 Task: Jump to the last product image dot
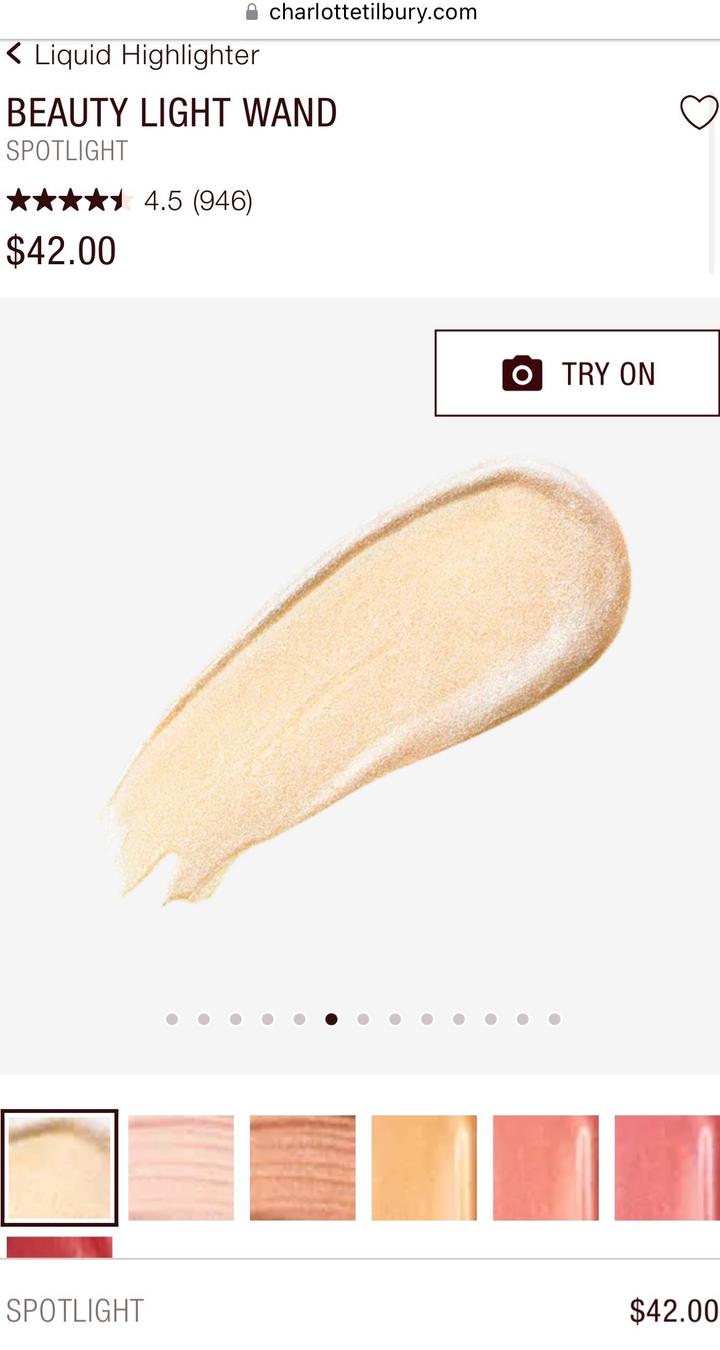point(554,1019)
